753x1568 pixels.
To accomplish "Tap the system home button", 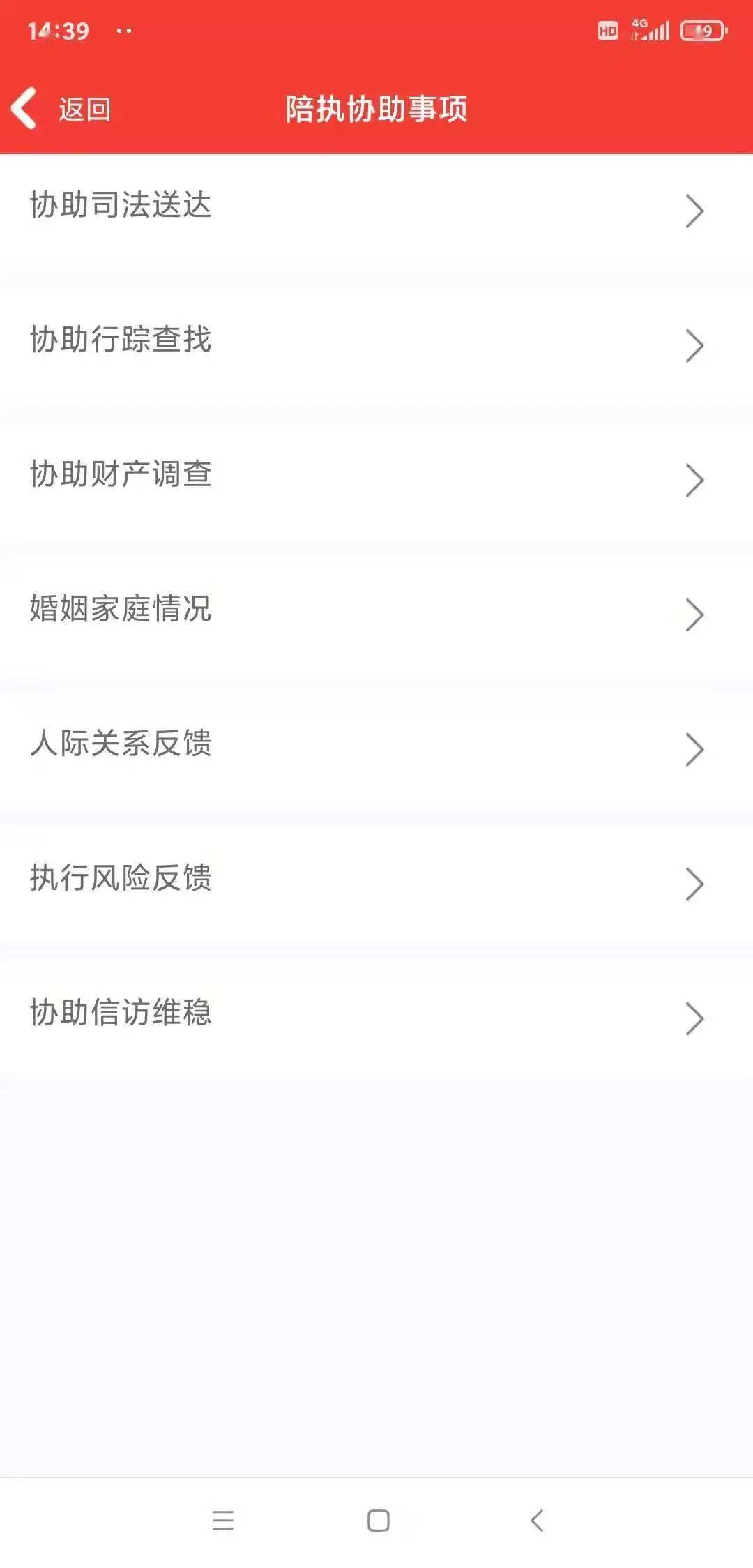I will point(378,1521).
